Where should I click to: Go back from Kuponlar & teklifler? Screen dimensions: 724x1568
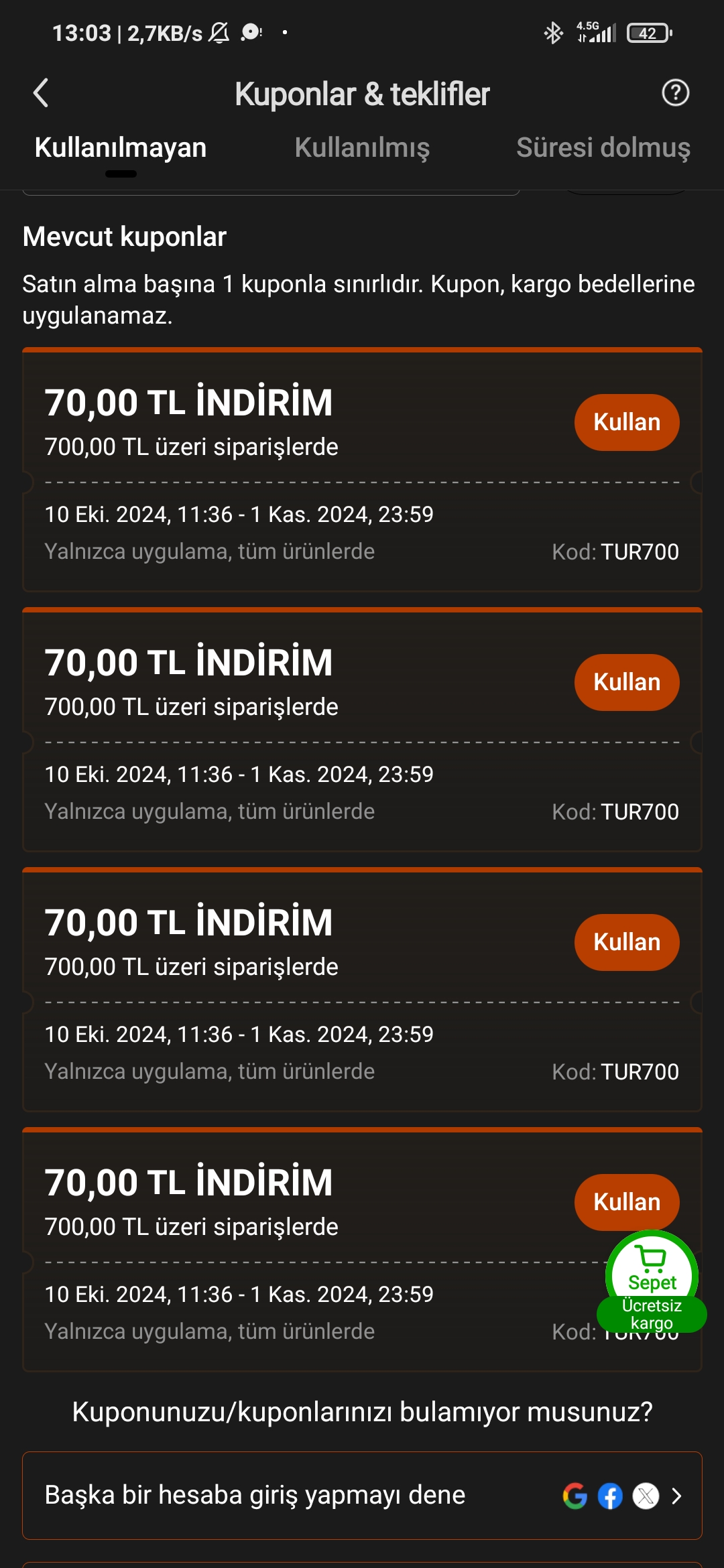(x=41, y=93)
